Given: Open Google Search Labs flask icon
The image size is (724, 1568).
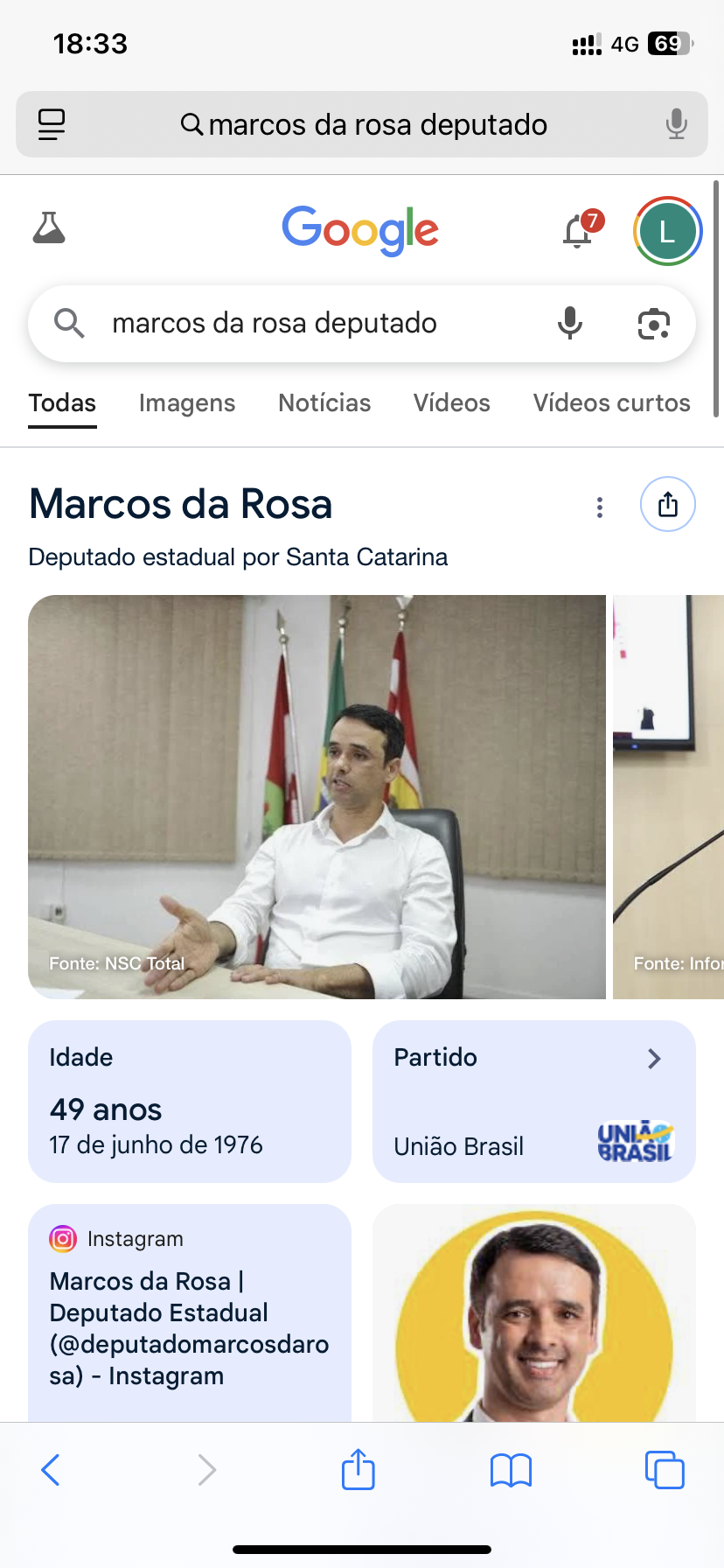Looking at the screenshot, I should pyautogui.click(x=49, y=228).
